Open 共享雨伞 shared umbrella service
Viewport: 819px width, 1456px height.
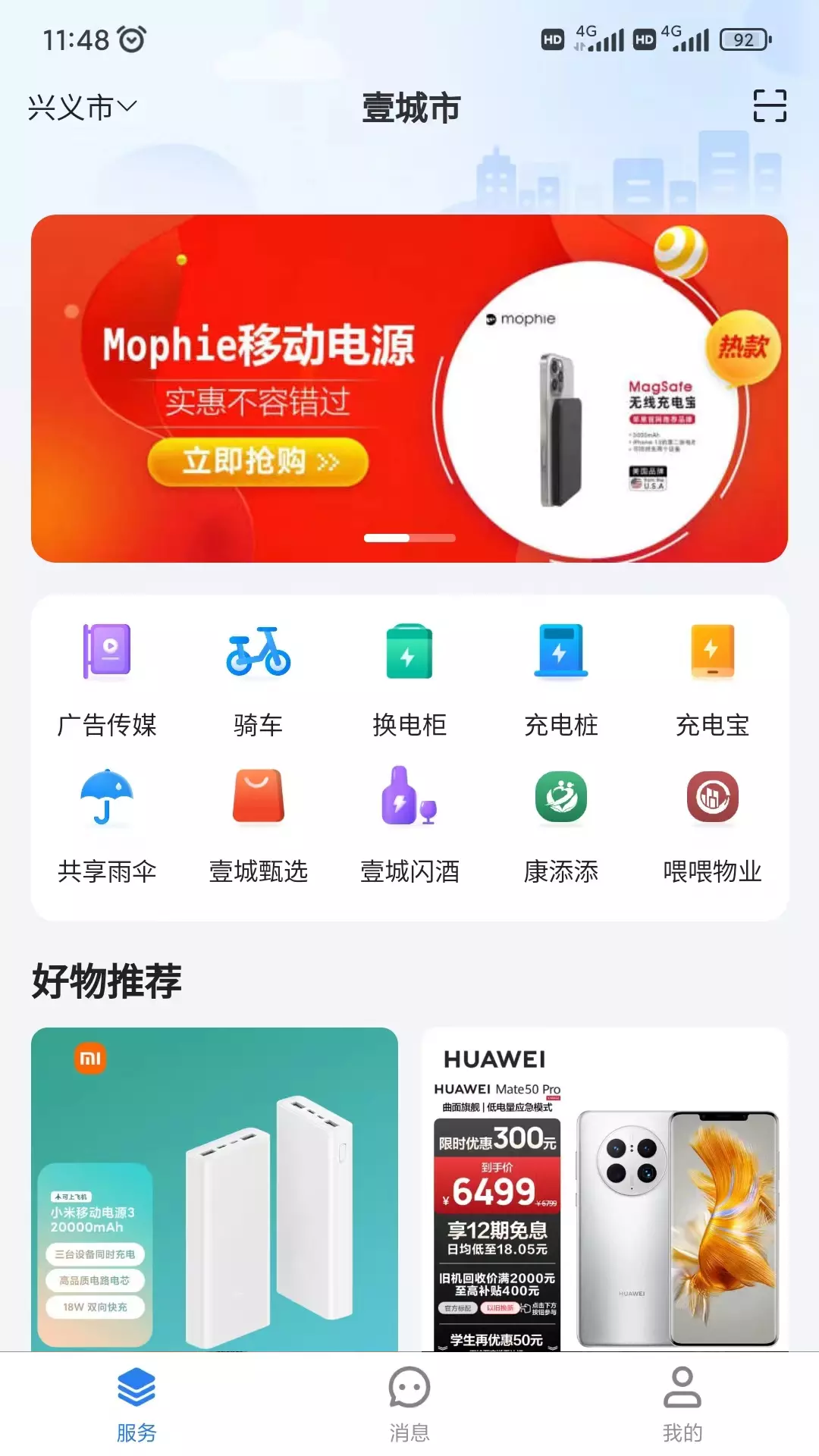pyautogui.click(x=107, y=827)
